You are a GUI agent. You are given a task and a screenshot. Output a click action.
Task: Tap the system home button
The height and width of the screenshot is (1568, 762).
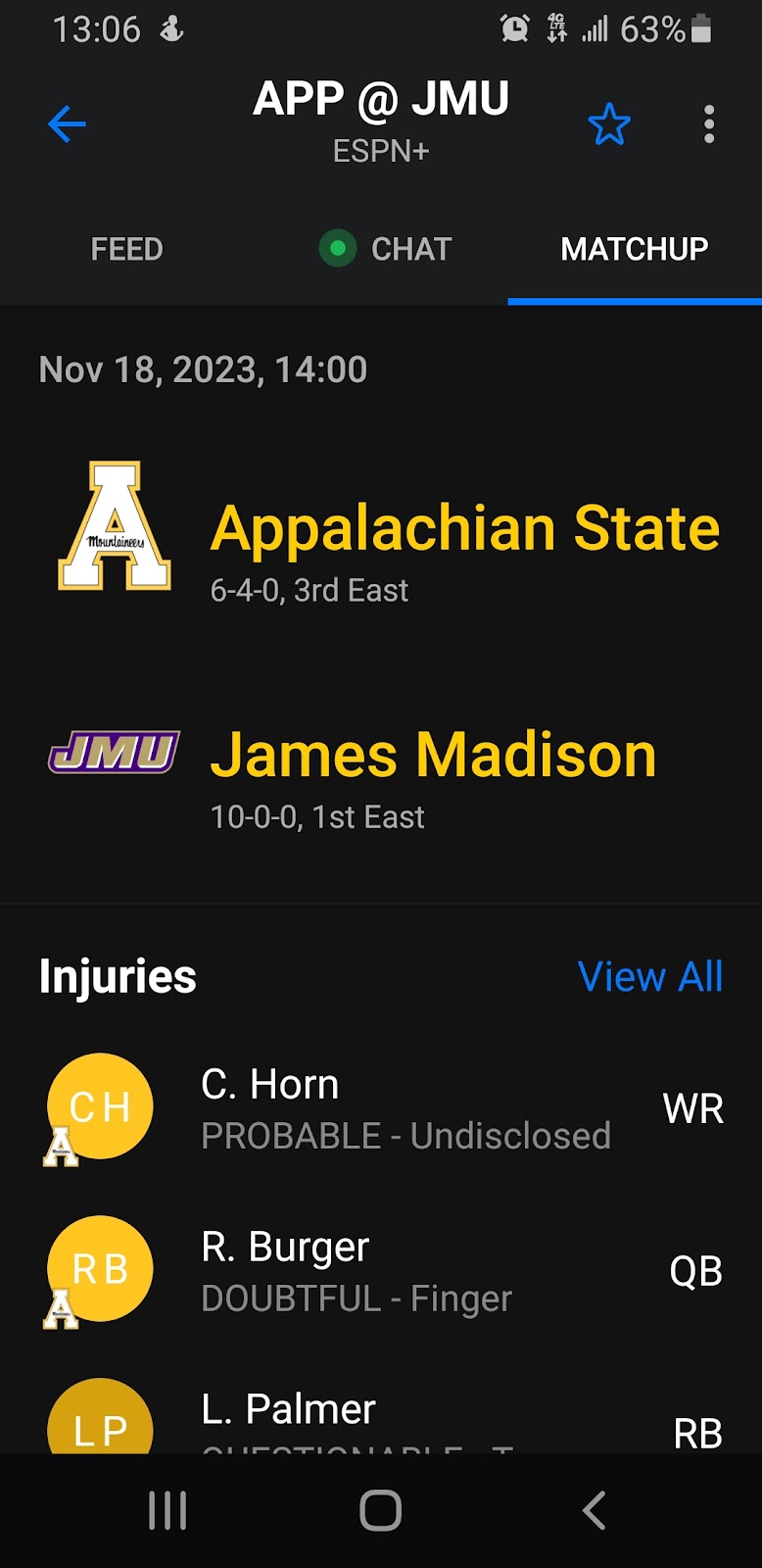pos(381,1510)
